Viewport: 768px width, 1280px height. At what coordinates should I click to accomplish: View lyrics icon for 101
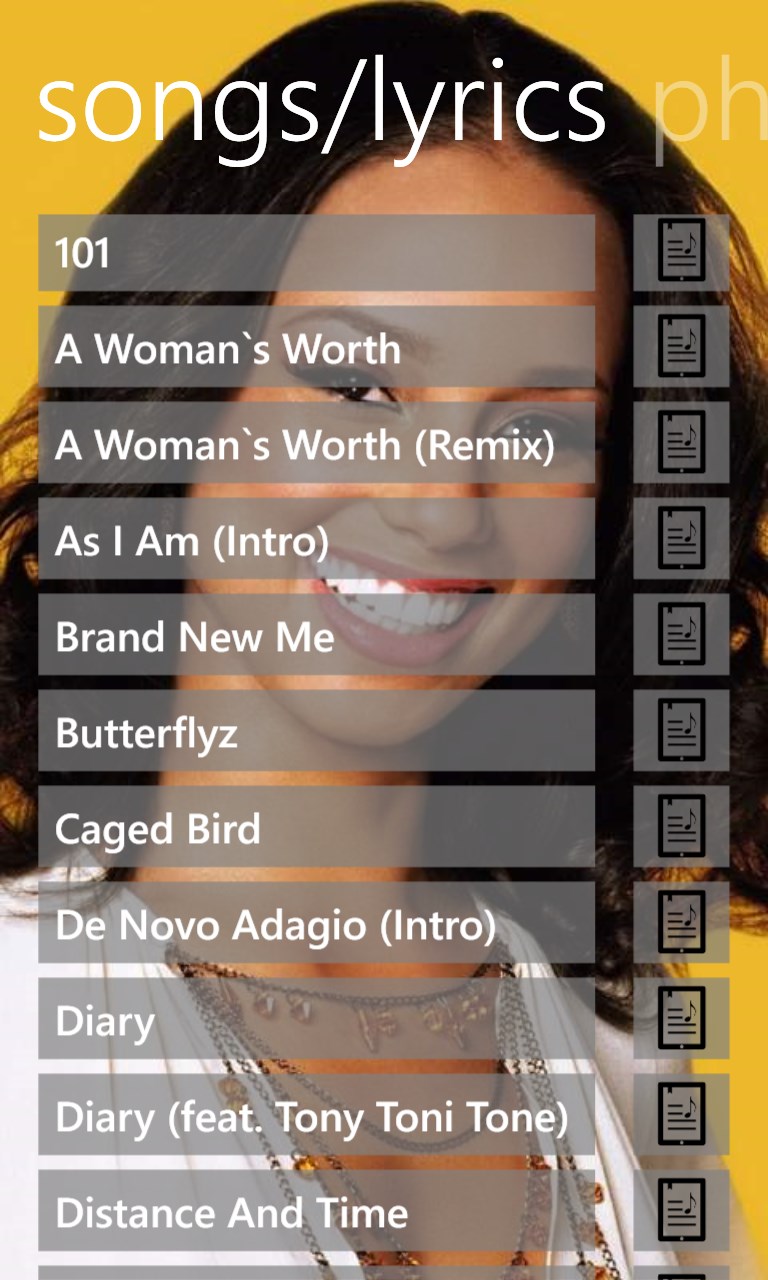(681, 253)
